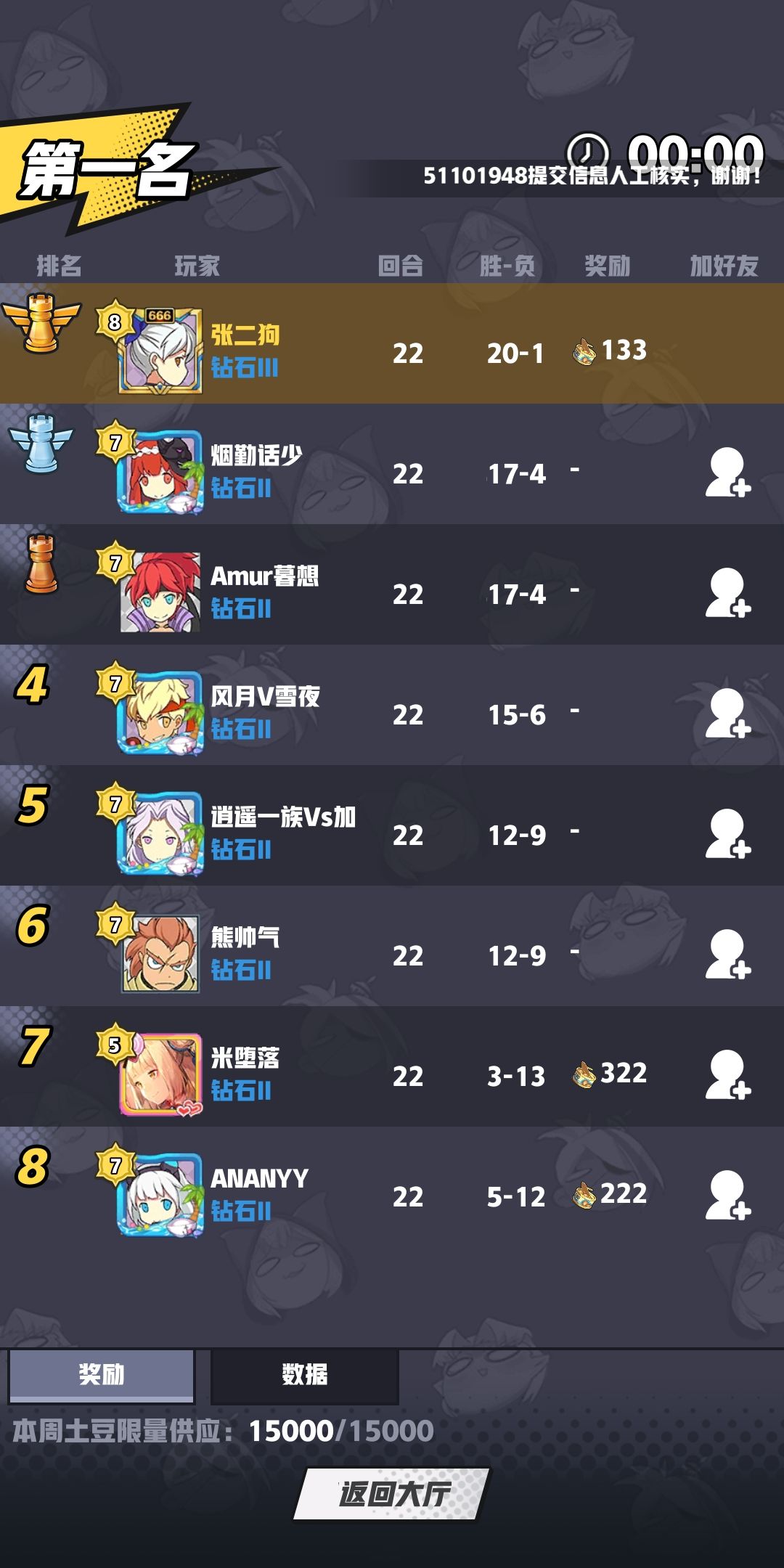Switch to the 数据 tab
The height and width of the screenshot is (1568, 784).
[305, 1376]
